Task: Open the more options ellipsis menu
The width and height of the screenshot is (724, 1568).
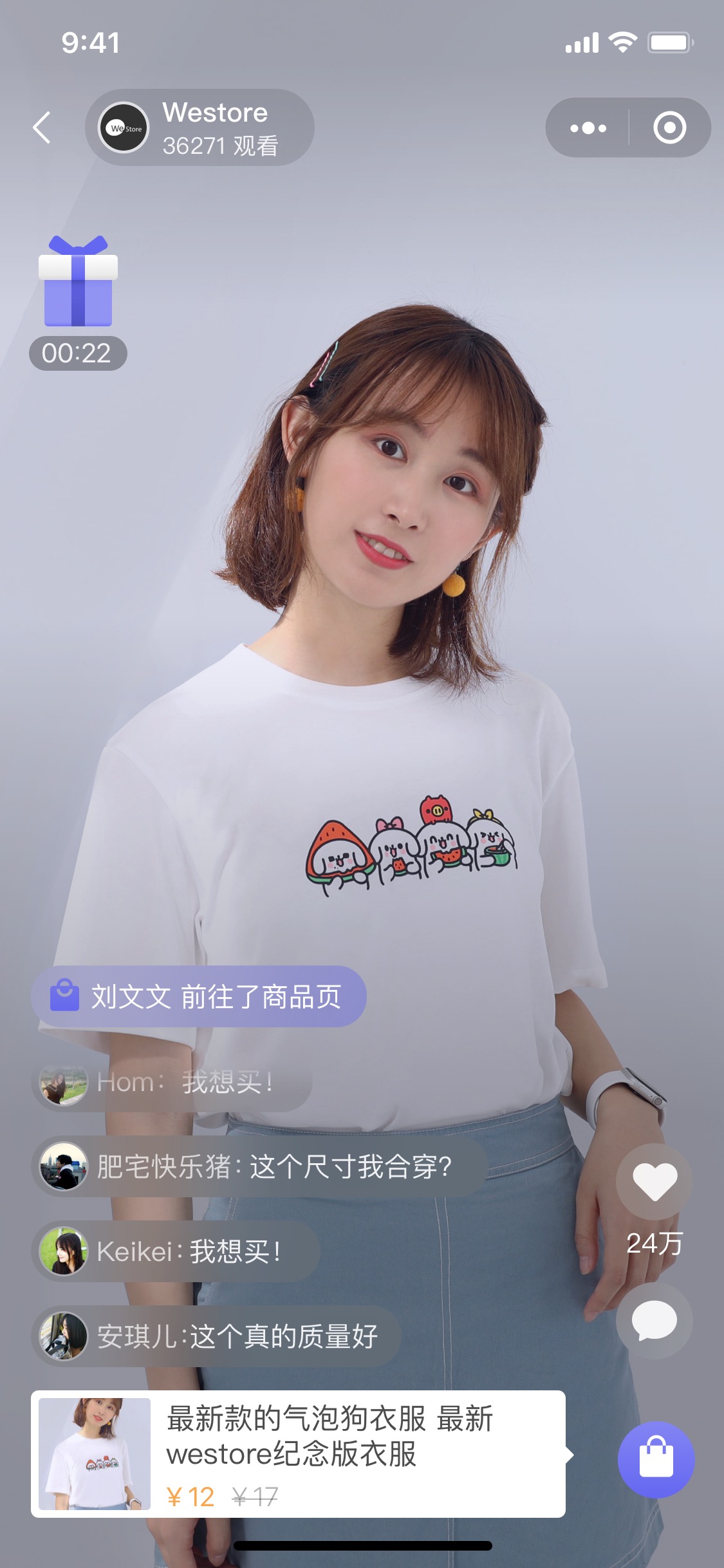Action: [x=588, y=127]
